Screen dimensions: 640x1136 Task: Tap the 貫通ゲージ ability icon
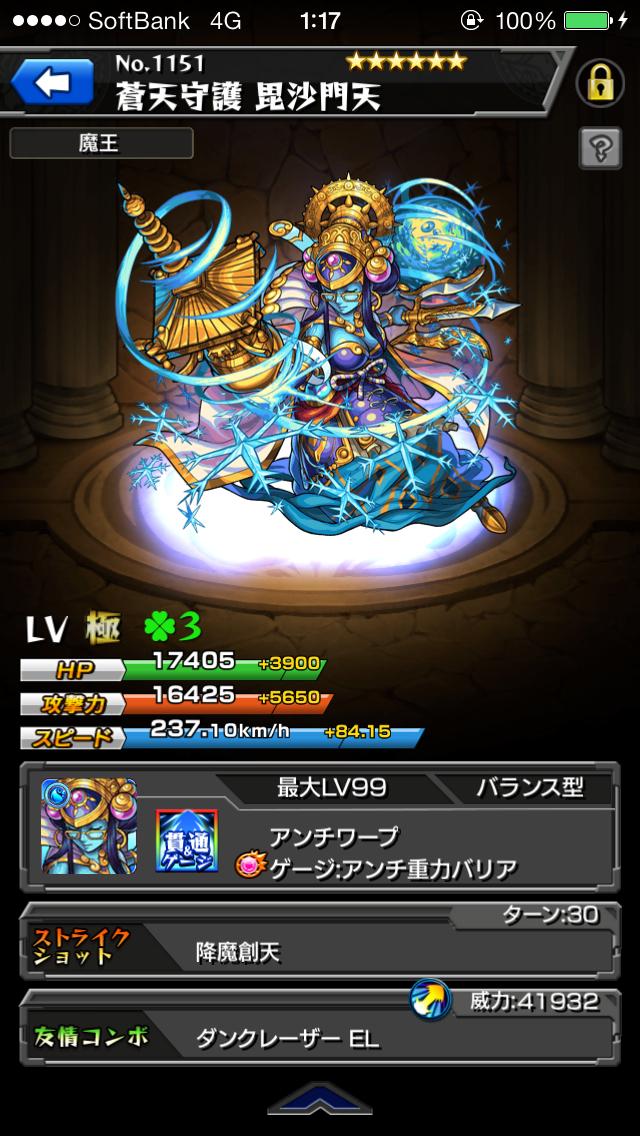coord(186,840)
